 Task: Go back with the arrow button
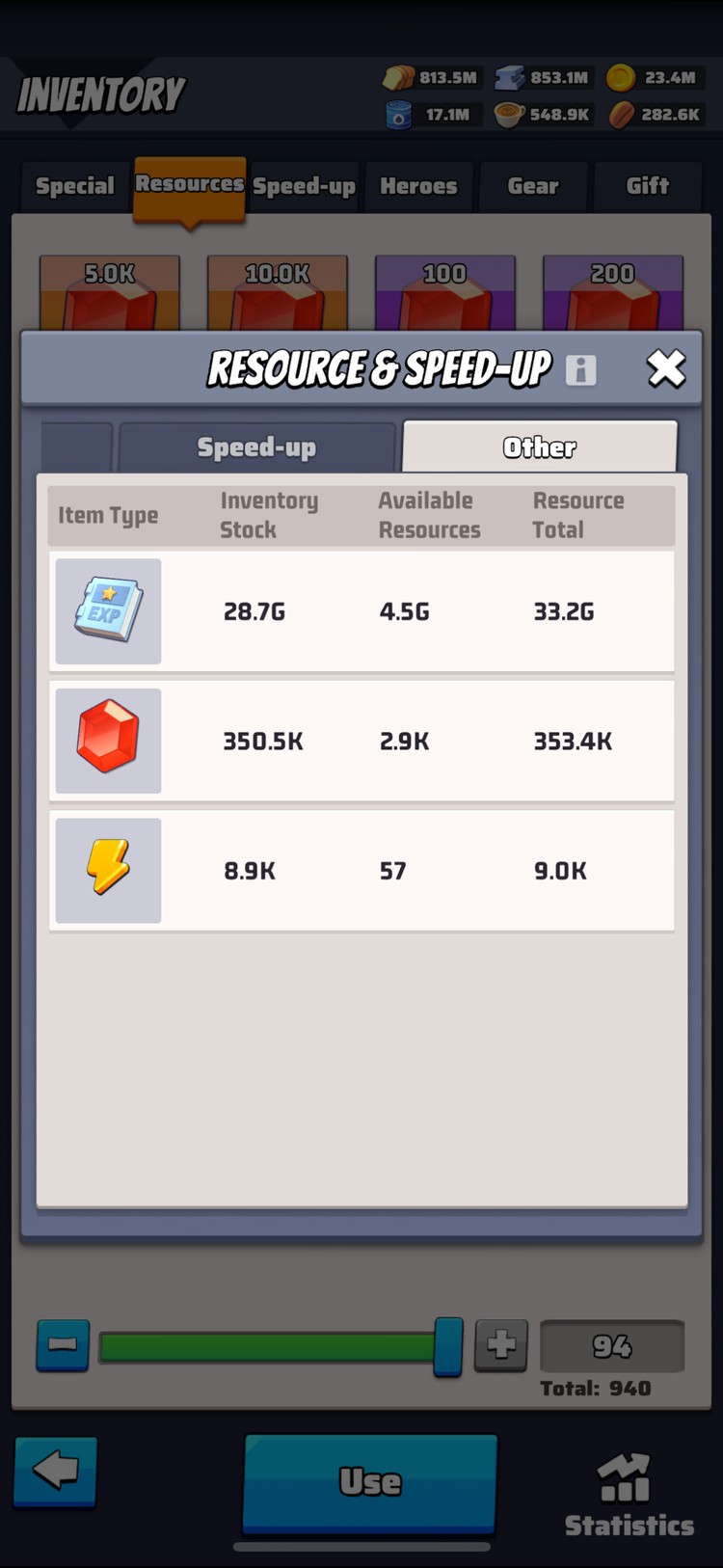point(56,1472)
